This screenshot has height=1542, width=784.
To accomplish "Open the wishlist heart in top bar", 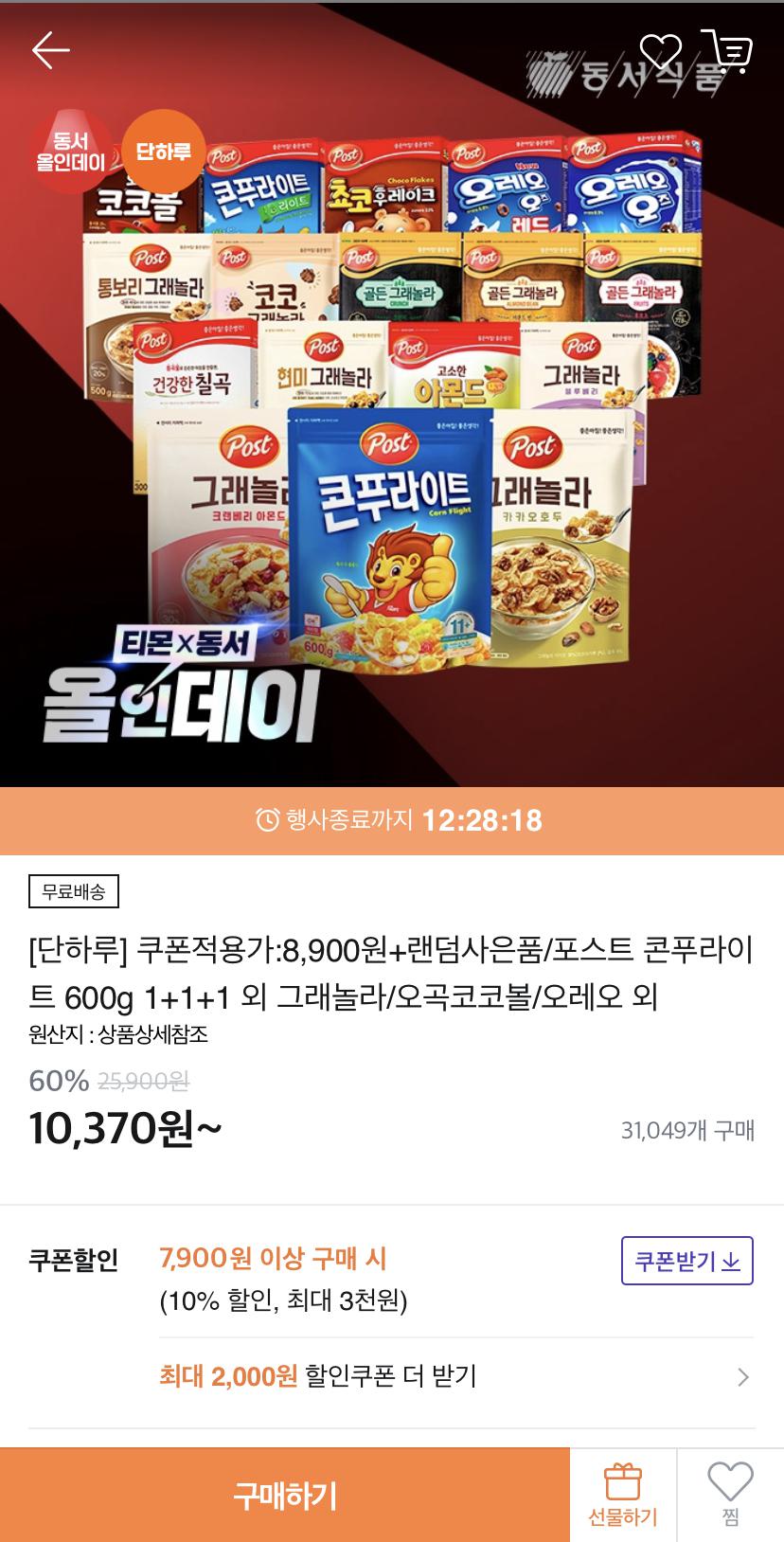I will coord(660,51).
